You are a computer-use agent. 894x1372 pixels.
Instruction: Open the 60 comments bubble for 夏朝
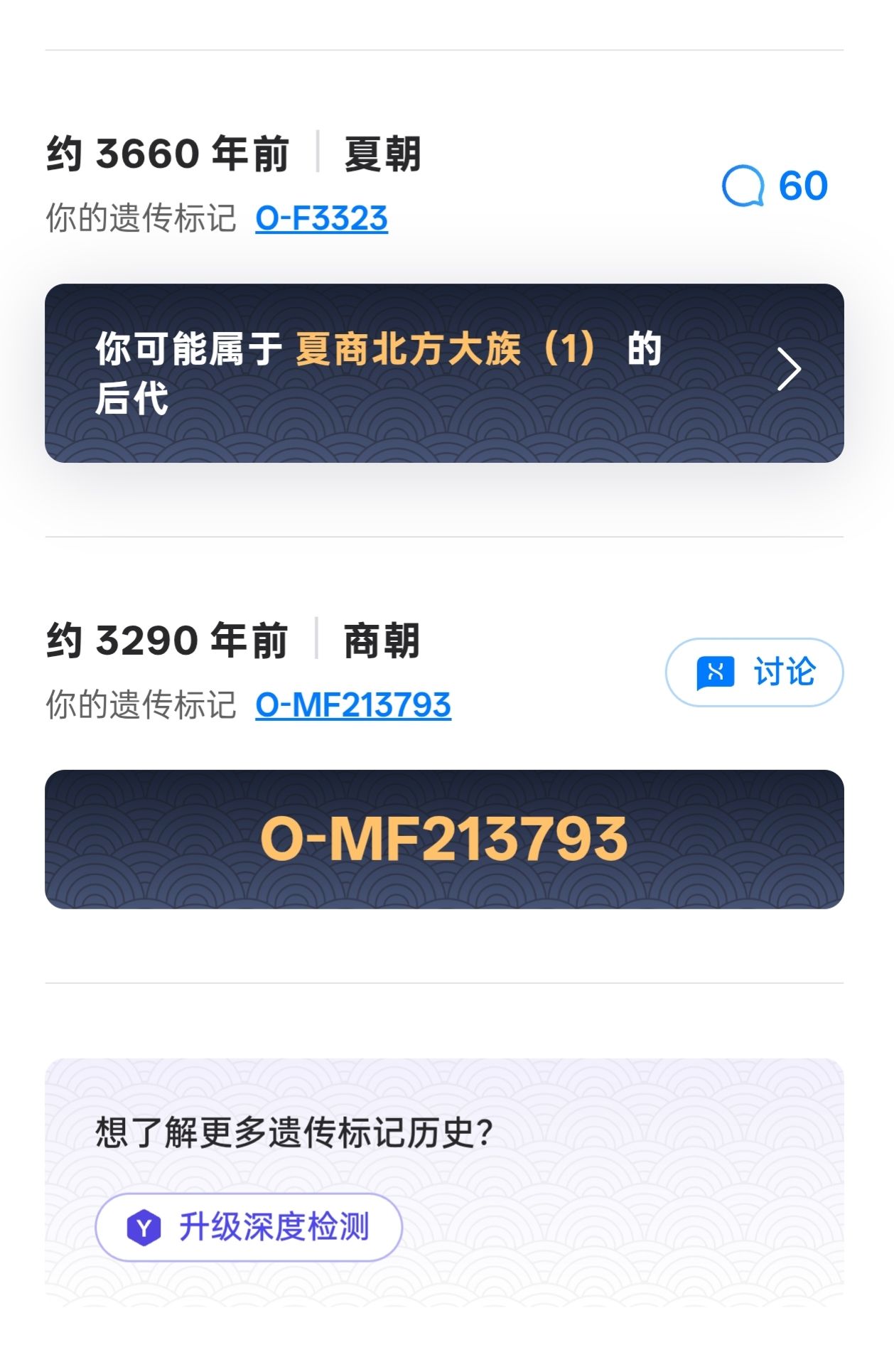coord(775,186)
